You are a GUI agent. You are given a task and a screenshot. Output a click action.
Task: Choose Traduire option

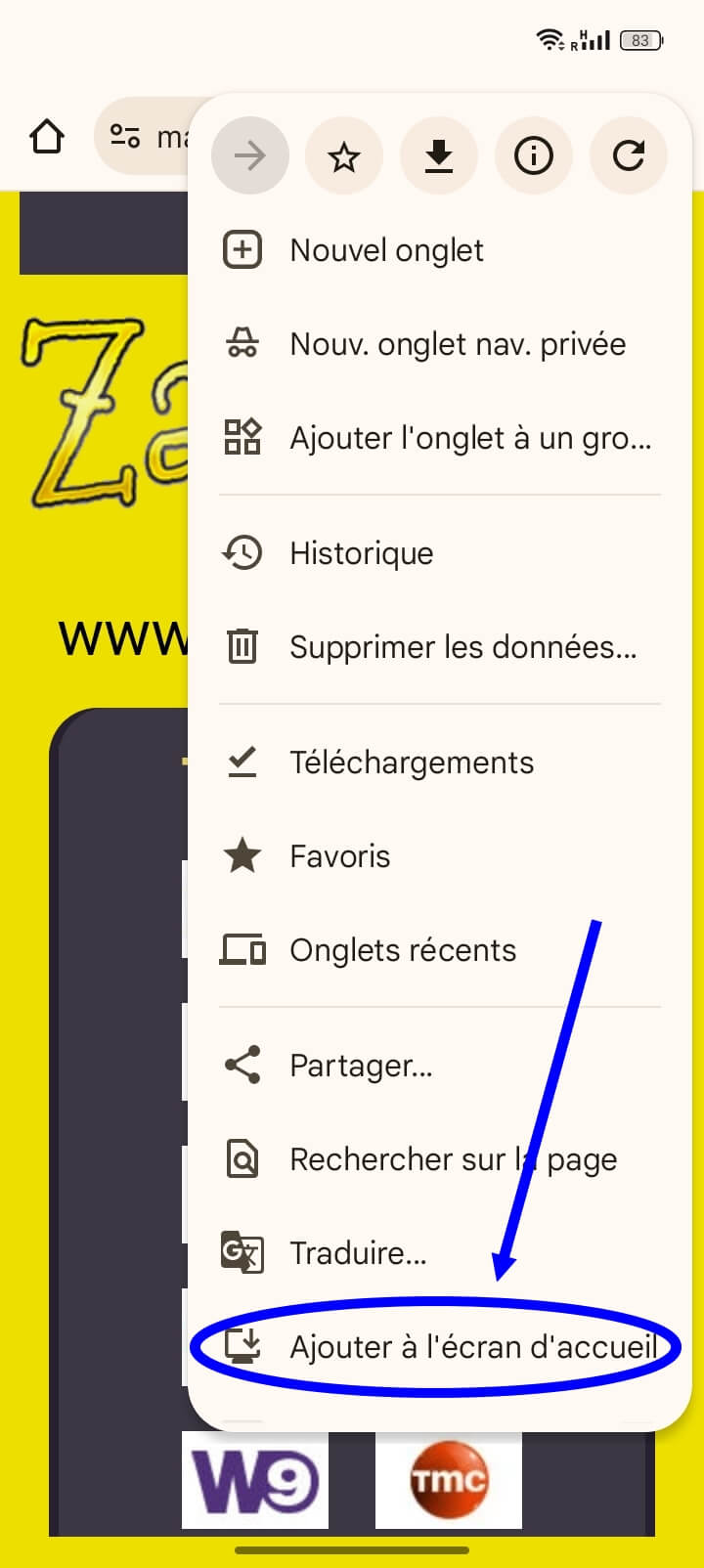(x=358, y=1253)
